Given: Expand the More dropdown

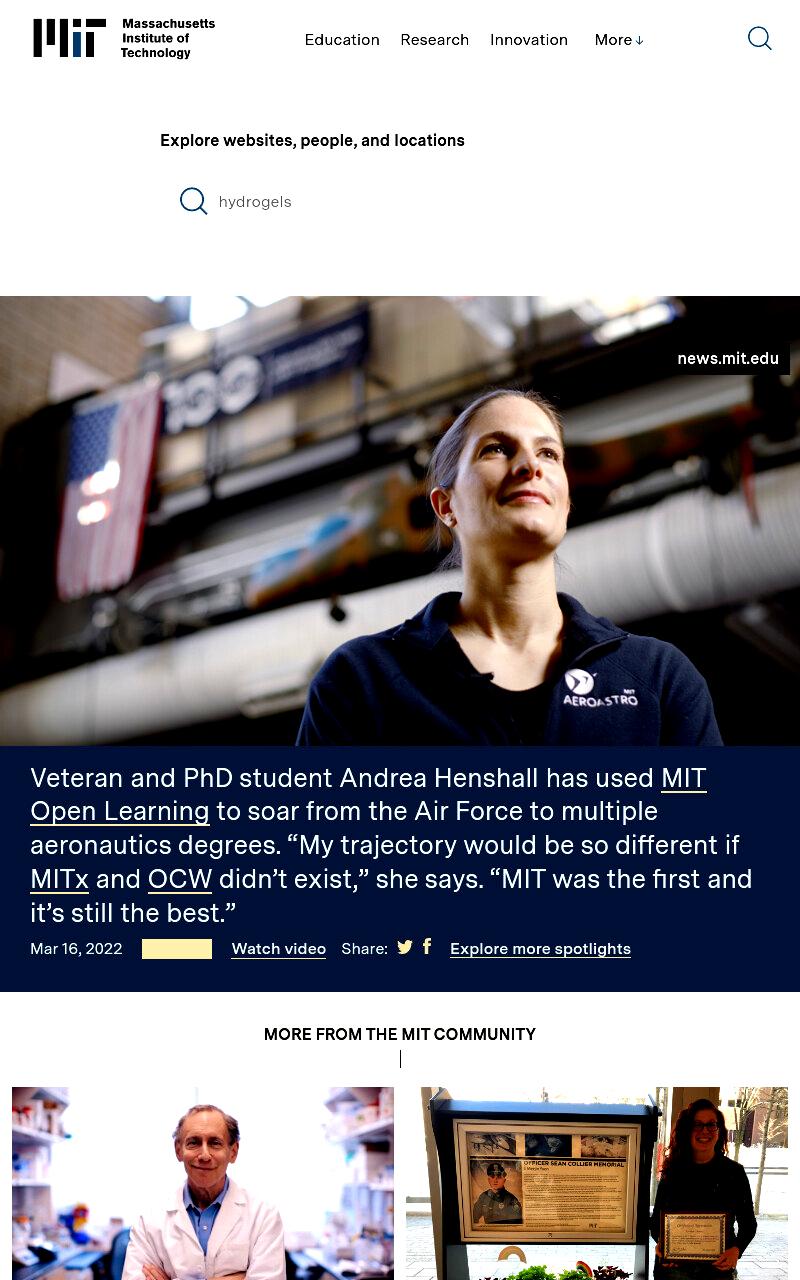Looking at the screenshot, I should click(x=619, y=40).
